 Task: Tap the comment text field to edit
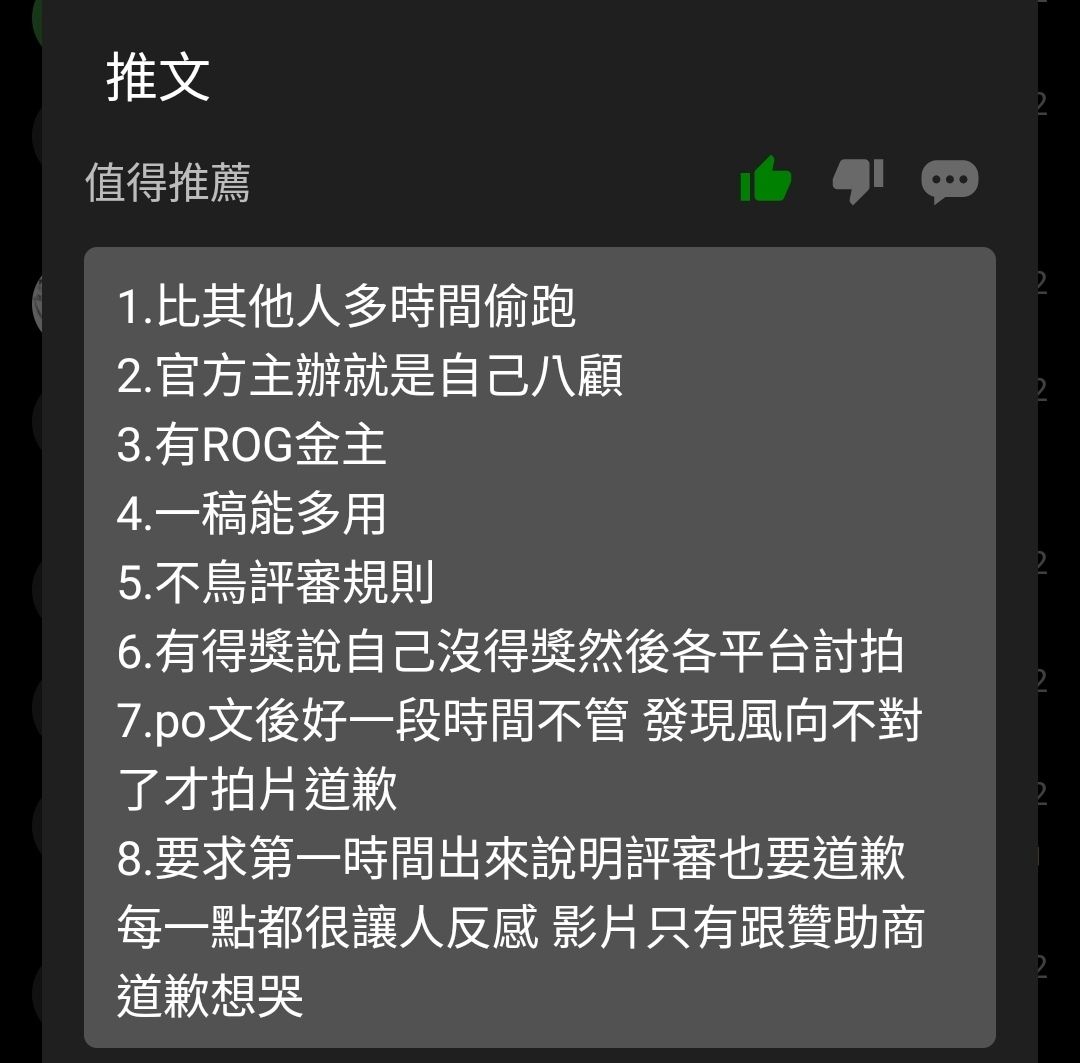(540, 646)
